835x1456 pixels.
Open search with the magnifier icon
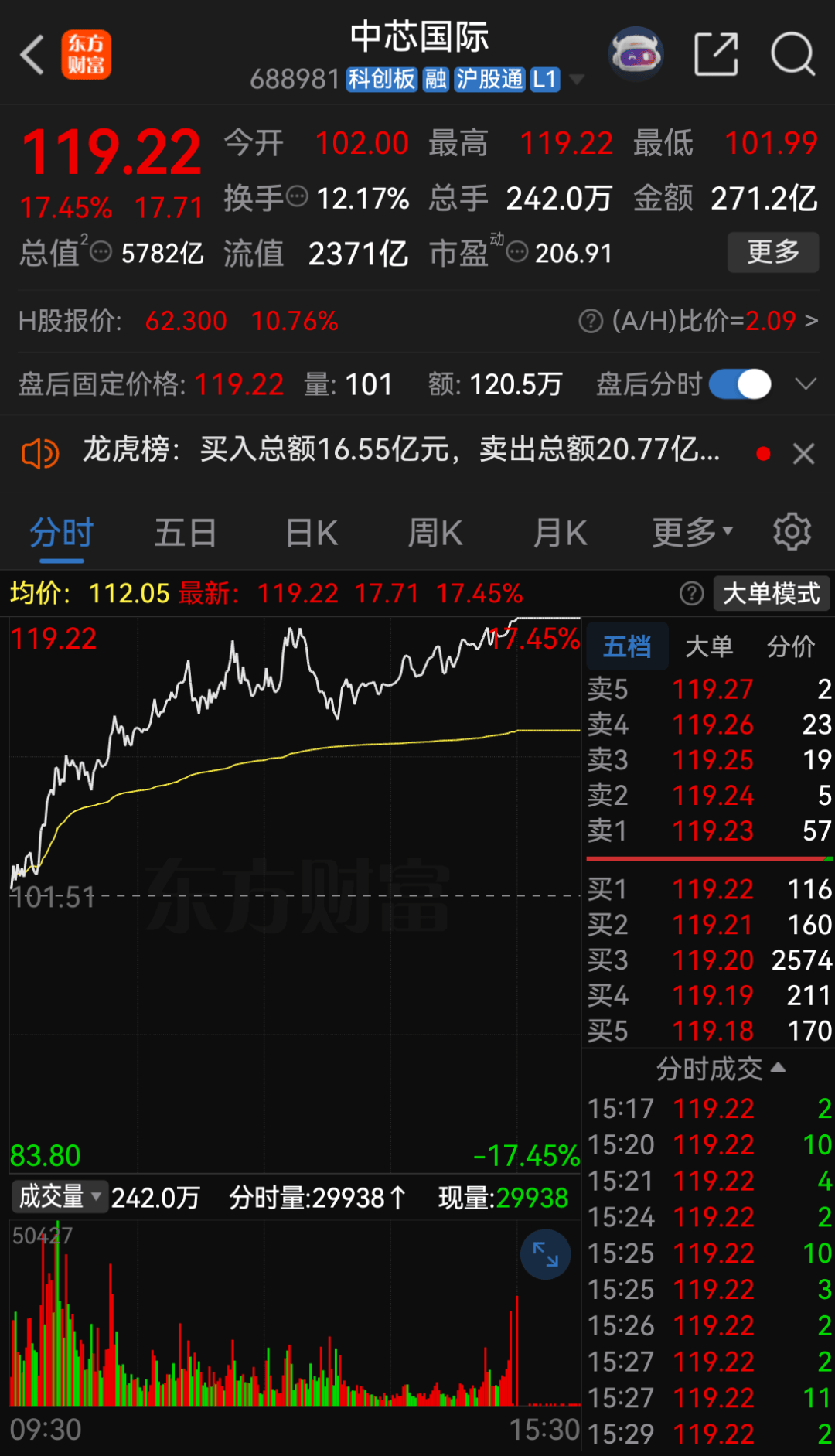click(x=792, y=54)
